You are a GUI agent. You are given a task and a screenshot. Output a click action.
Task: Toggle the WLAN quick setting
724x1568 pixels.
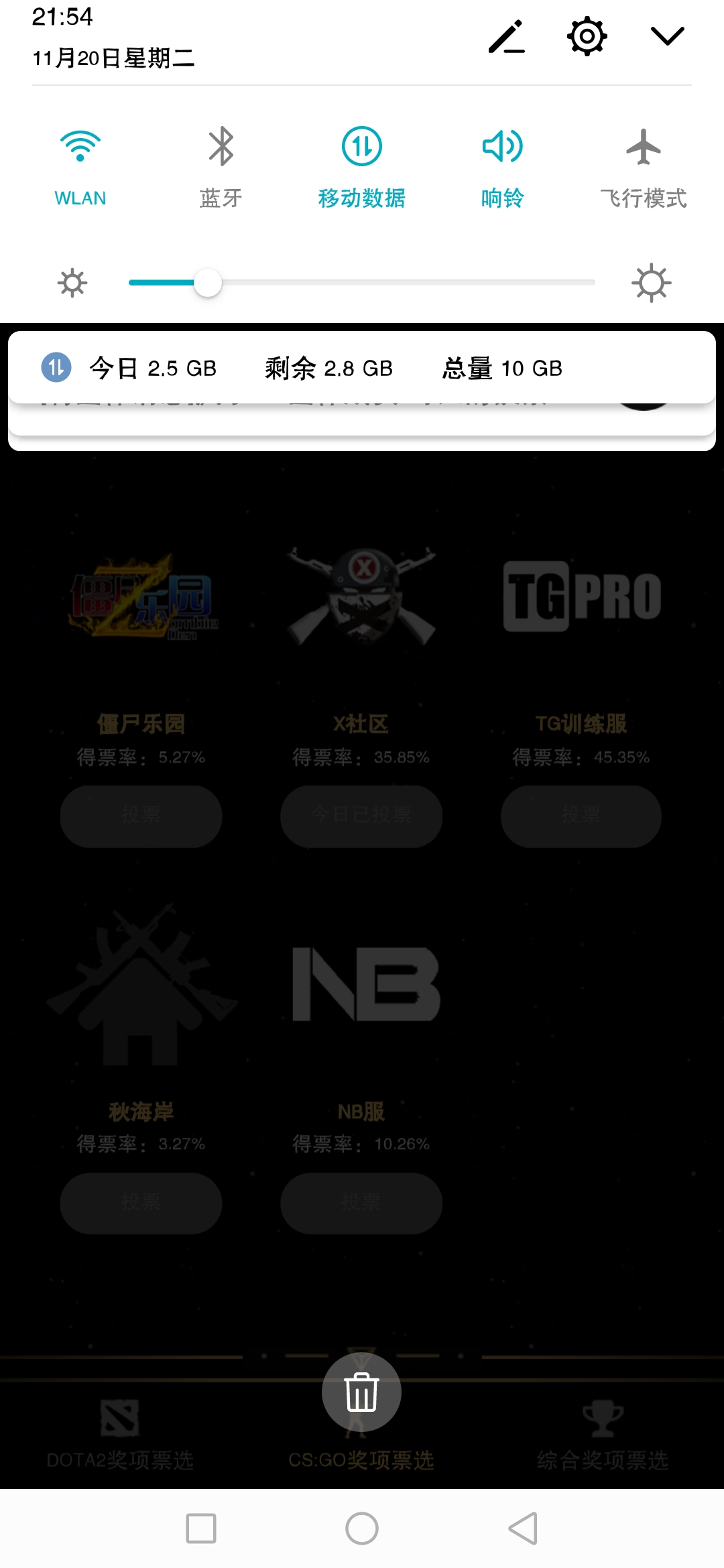(80, 161)
